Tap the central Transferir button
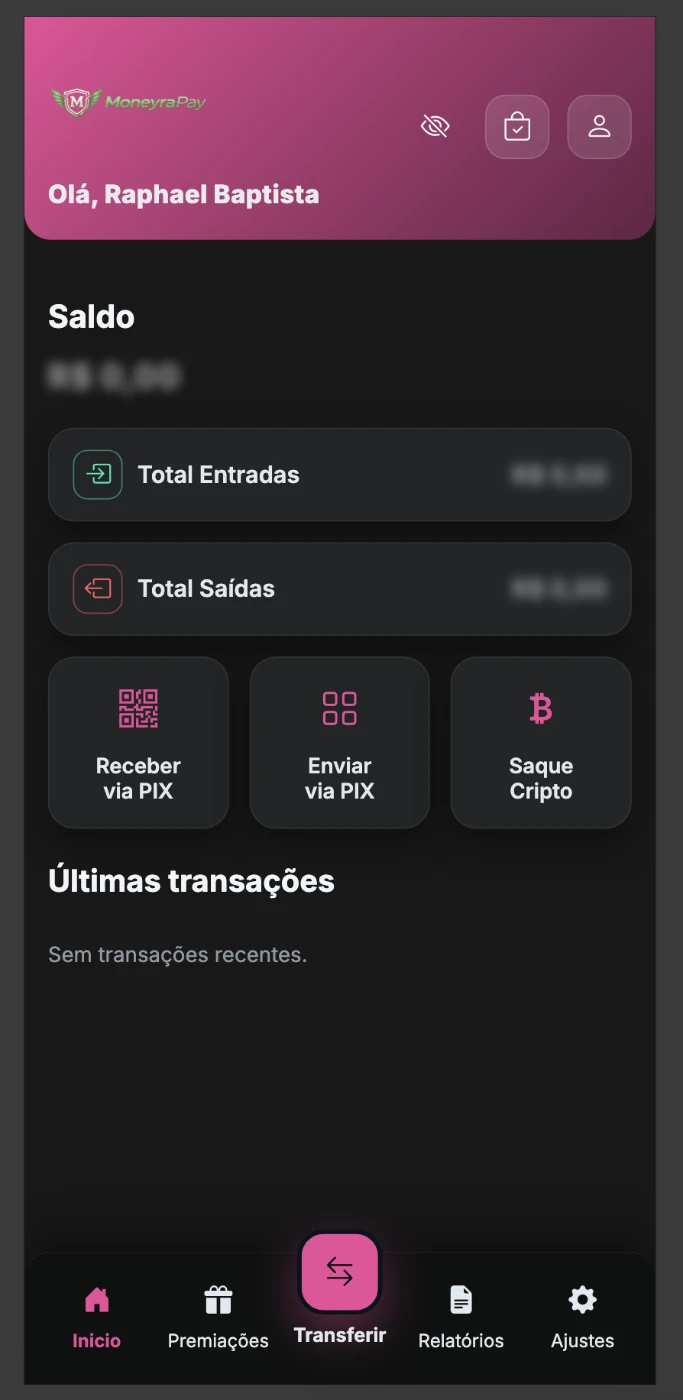Image resolution: width=683 pixels, height=1400 pixels. click(340, 1273)
